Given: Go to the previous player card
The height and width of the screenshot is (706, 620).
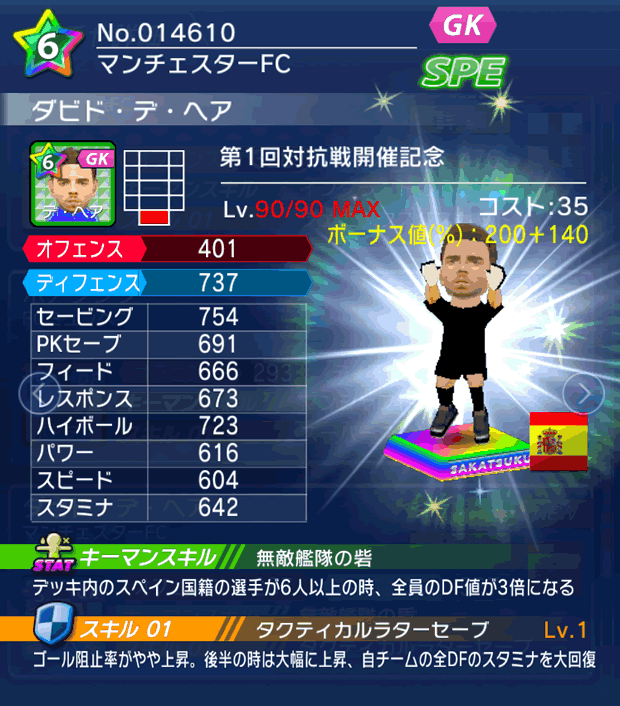Looking at the screenshot, I should tap(27, 393).
